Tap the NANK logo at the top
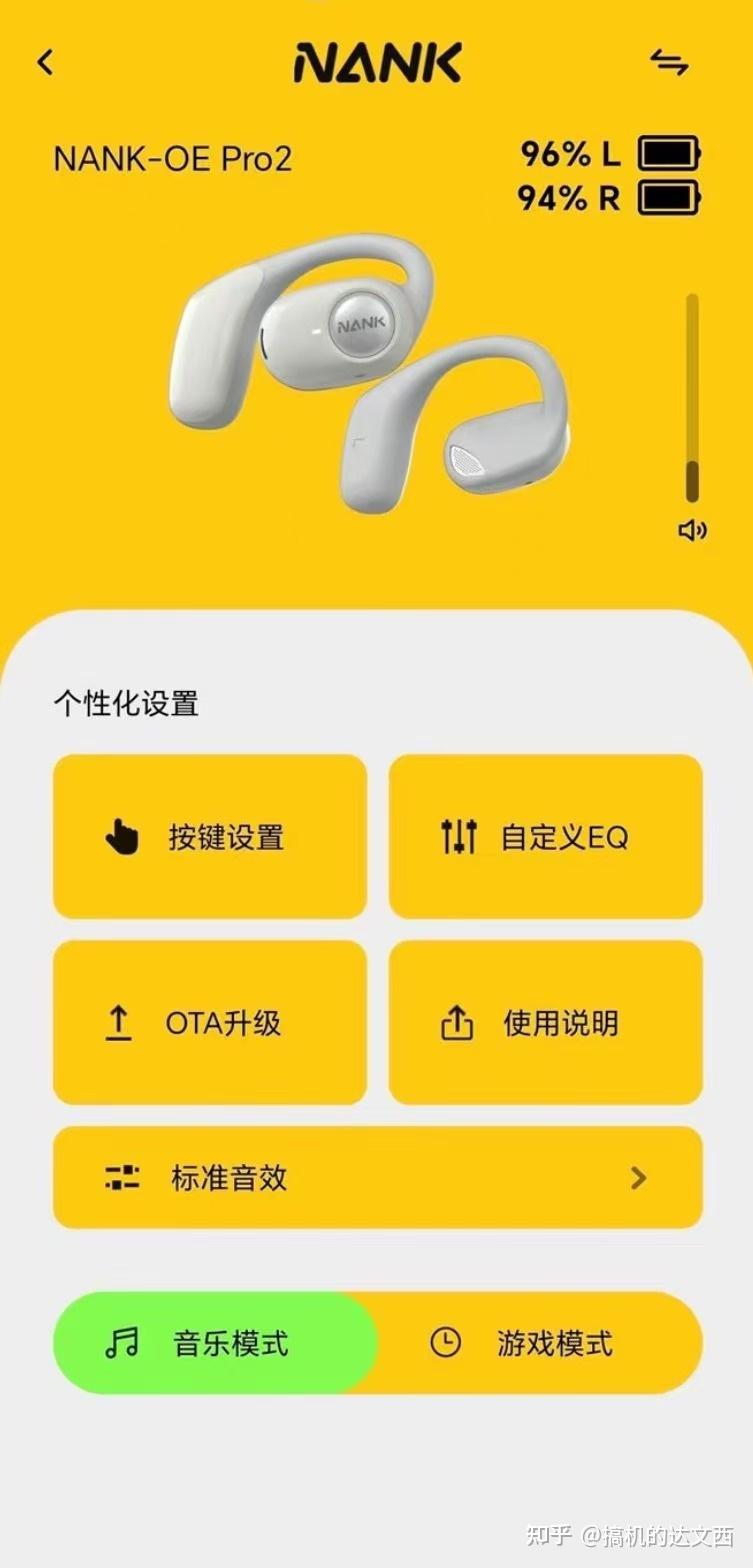This screenshot has width=753, height=1568. (376, 61)
